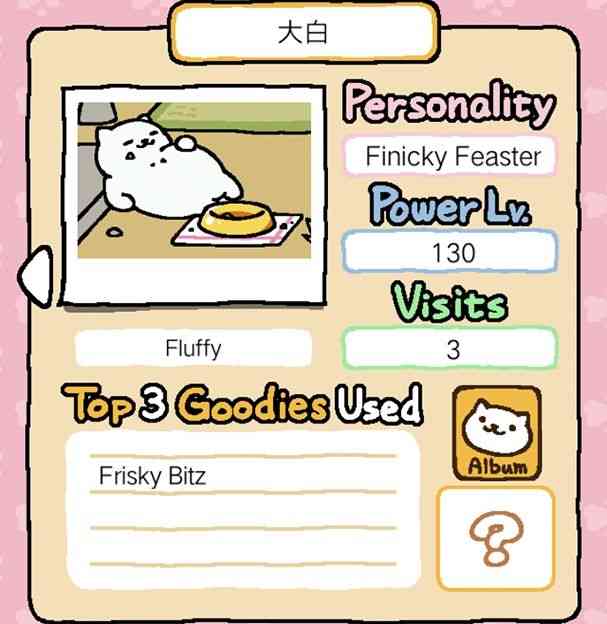The image size is (607, 624).
Task: Edit the cat name field 大白
Action: pyautogui.click(x=303, y=32)
